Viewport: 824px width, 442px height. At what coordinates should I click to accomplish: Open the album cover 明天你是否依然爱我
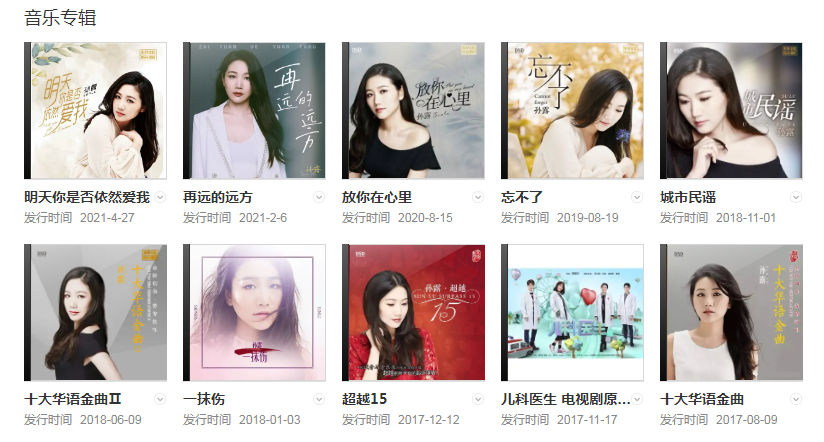click(95, 111)
